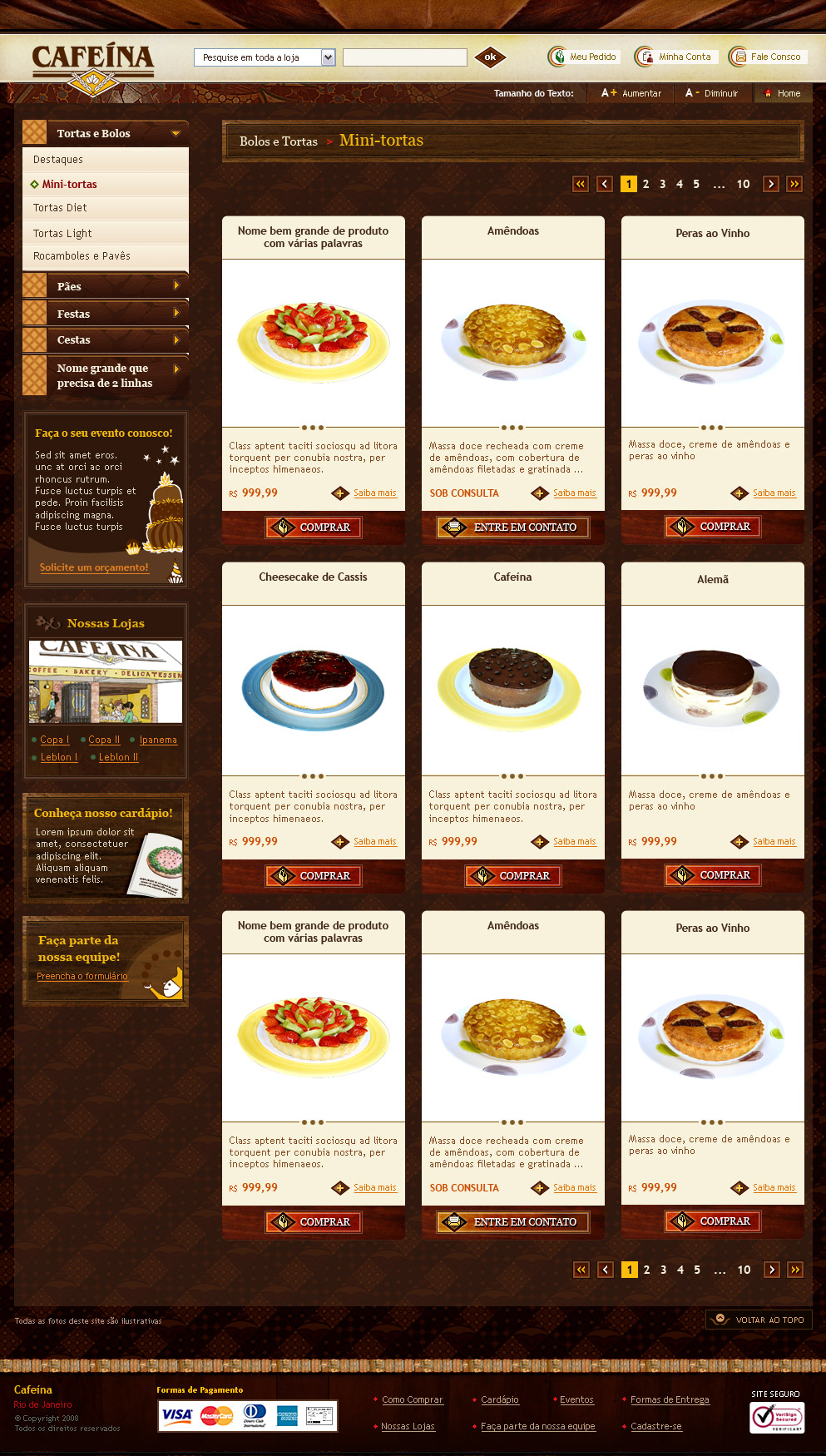Open Minha Conta

tap(675, 57)
